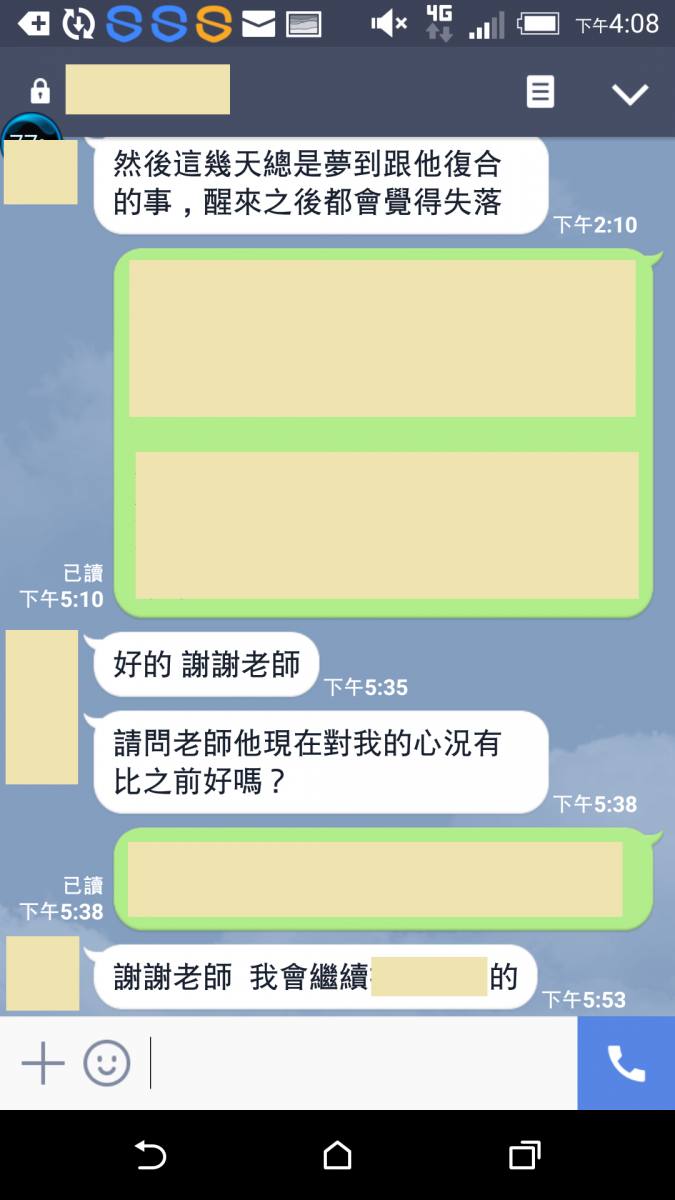Open the notes icon in the header

coord(540,92)
